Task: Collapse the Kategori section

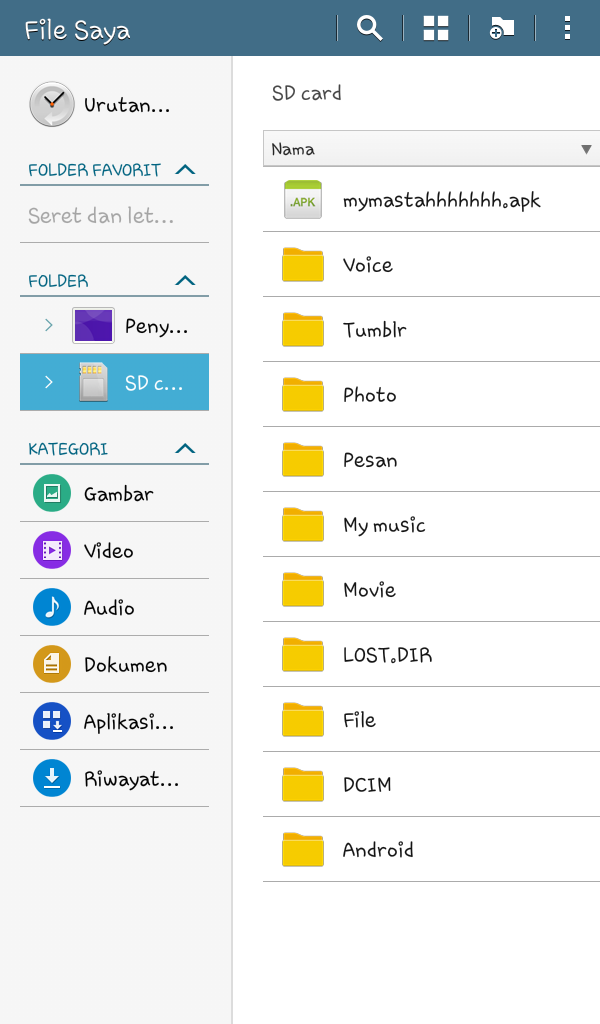Action: (x=185, y=449)
